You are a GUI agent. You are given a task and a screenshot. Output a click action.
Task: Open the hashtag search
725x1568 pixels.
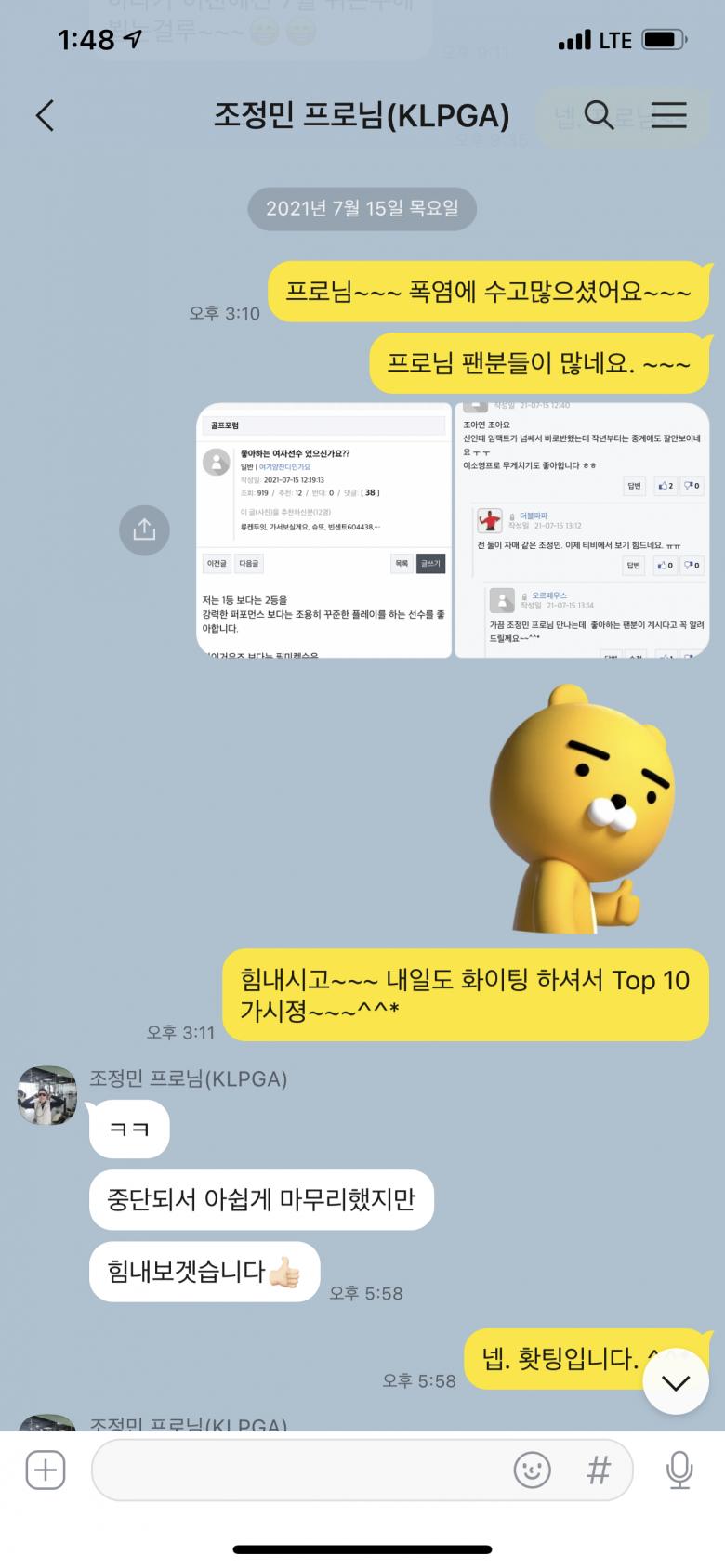tap(599, 1470)
